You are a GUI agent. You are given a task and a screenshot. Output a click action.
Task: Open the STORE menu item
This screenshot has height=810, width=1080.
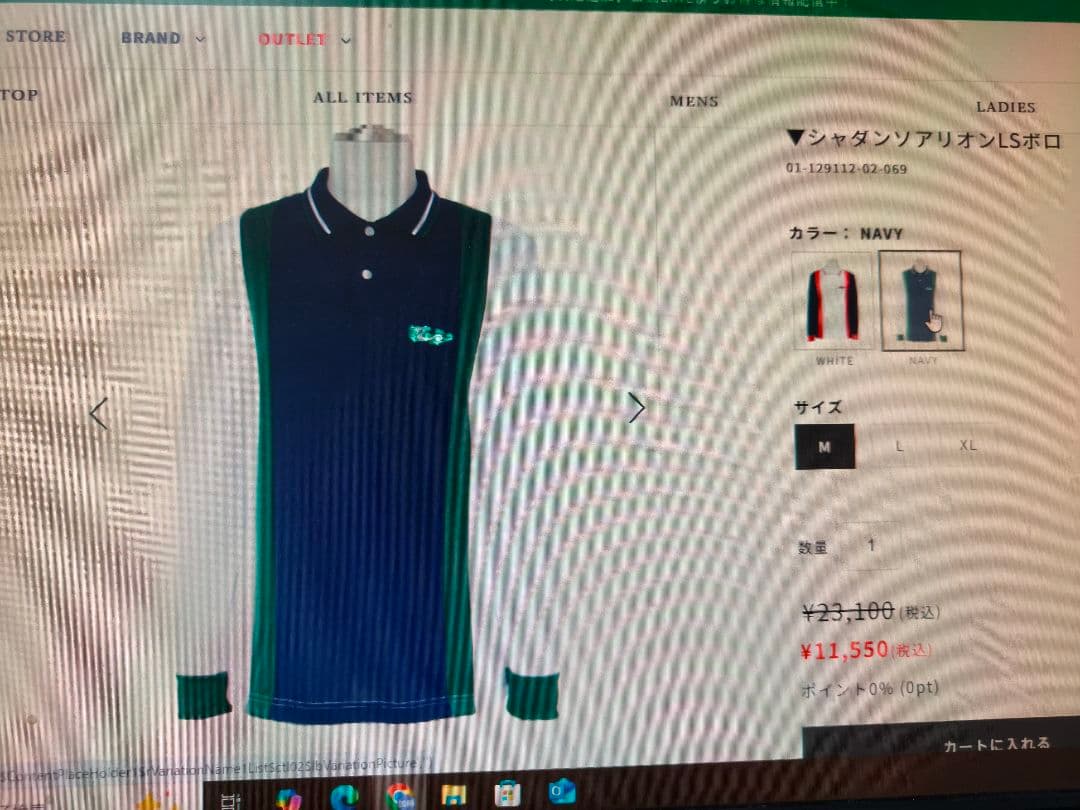35,36
